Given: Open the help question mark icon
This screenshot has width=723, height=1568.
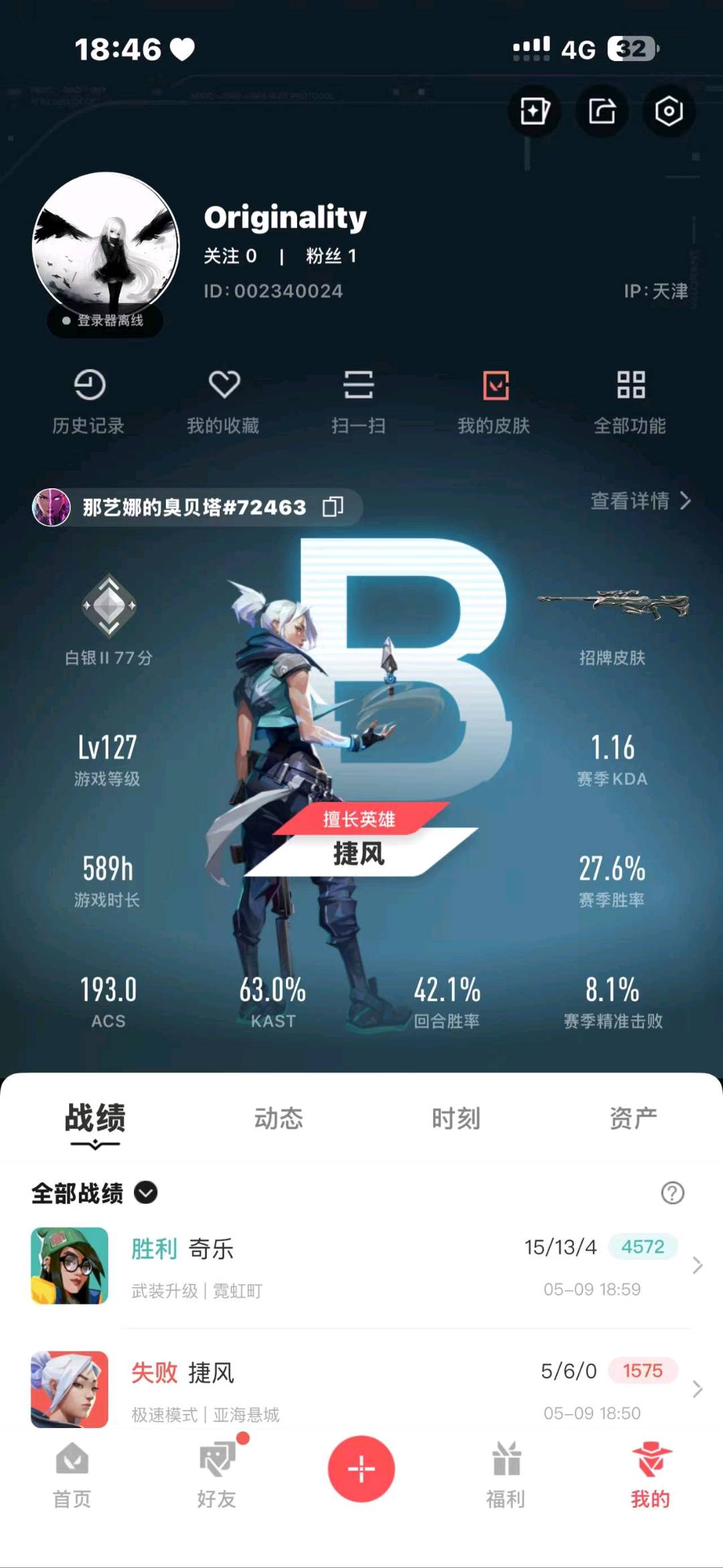Looking at the screenshot, I should (x=672, y=1192).
